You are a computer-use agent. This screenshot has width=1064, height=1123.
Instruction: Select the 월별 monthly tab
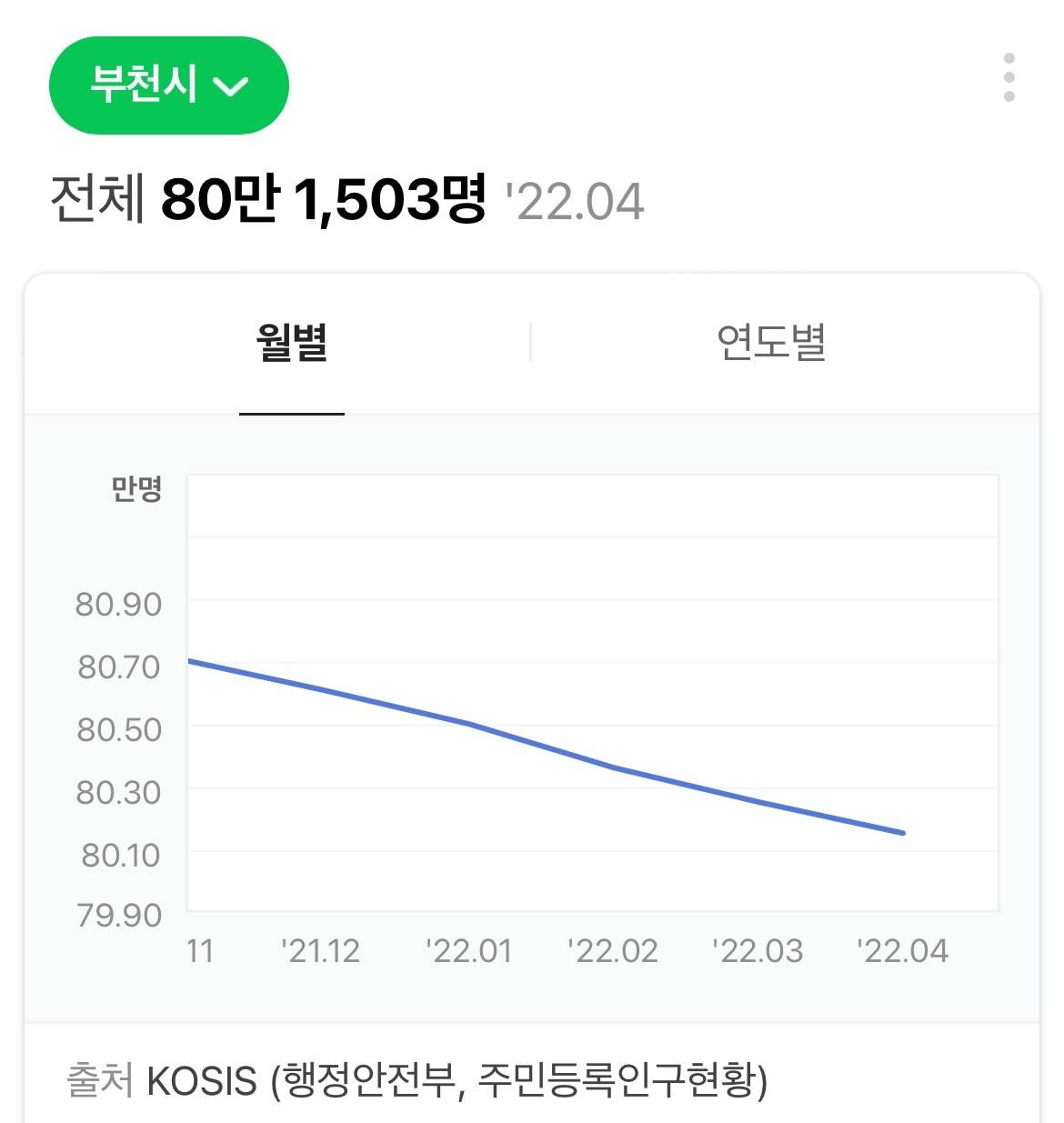point(291,344)
